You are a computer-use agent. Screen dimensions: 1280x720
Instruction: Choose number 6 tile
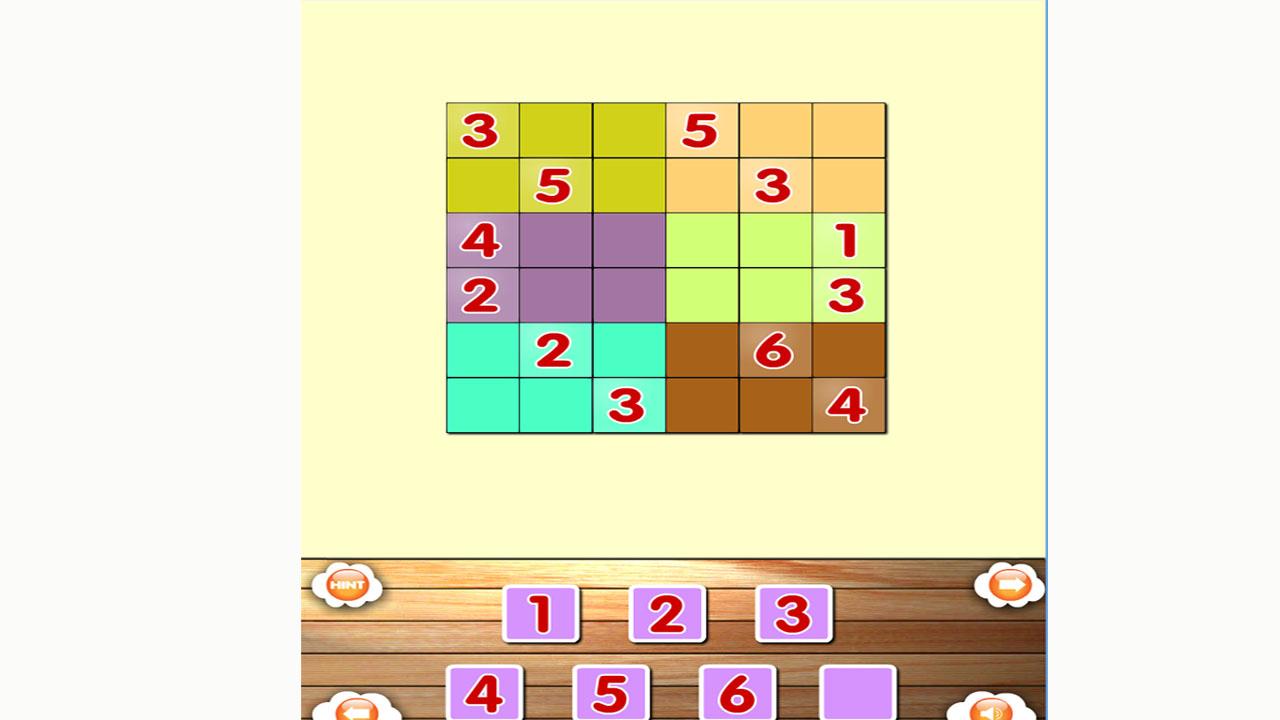pos(737,693)
